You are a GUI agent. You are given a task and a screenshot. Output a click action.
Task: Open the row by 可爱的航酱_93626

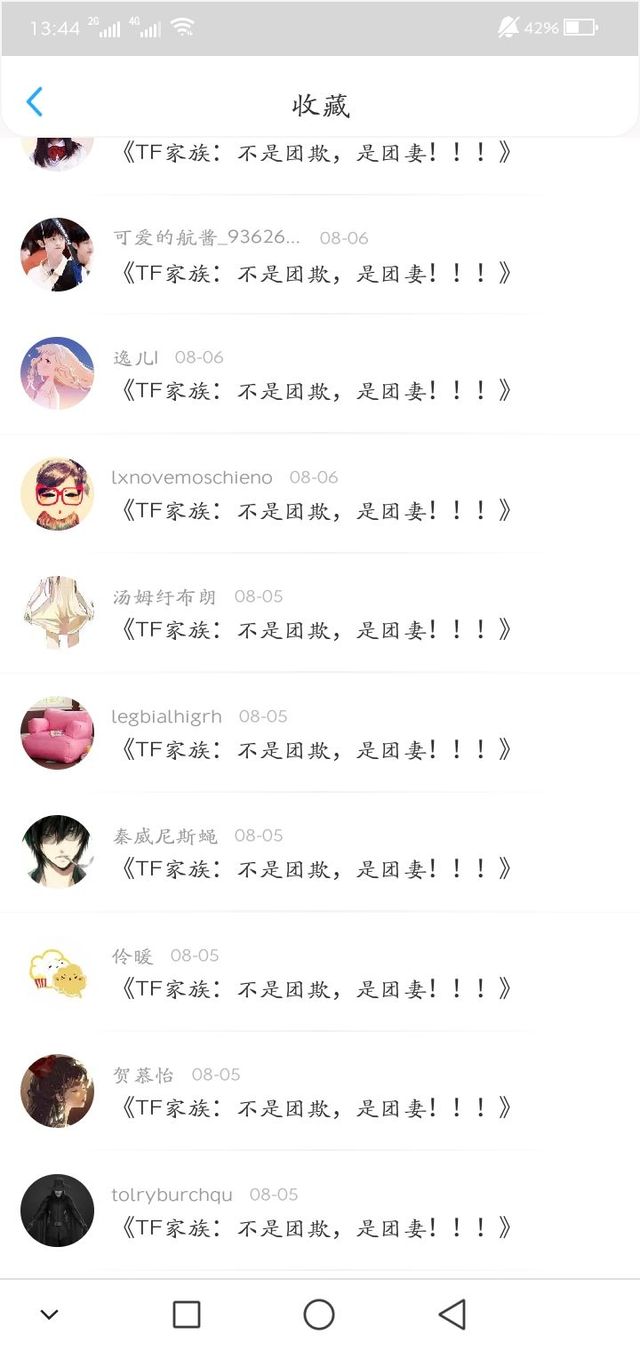(320, 255)
